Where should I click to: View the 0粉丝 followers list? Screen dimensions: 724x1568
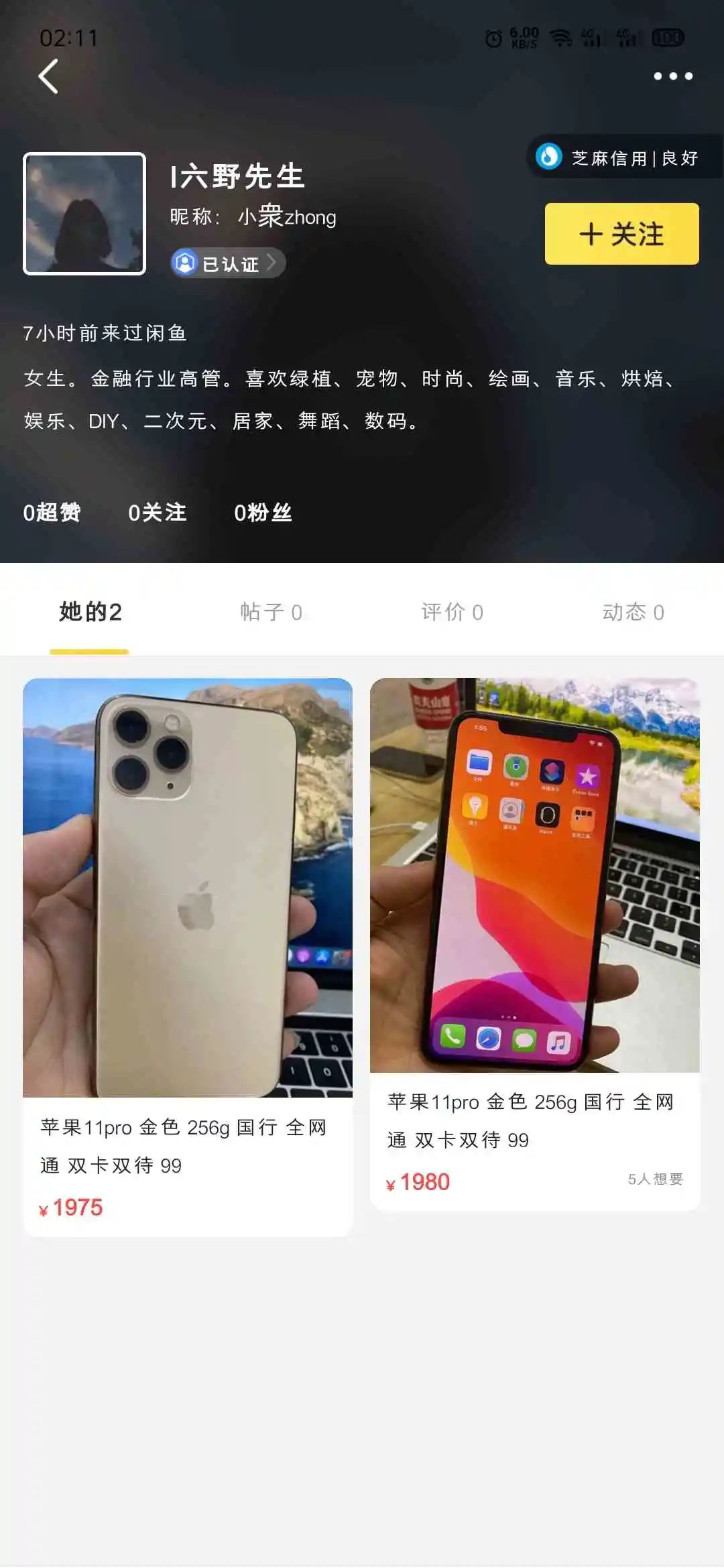(262, 513)
